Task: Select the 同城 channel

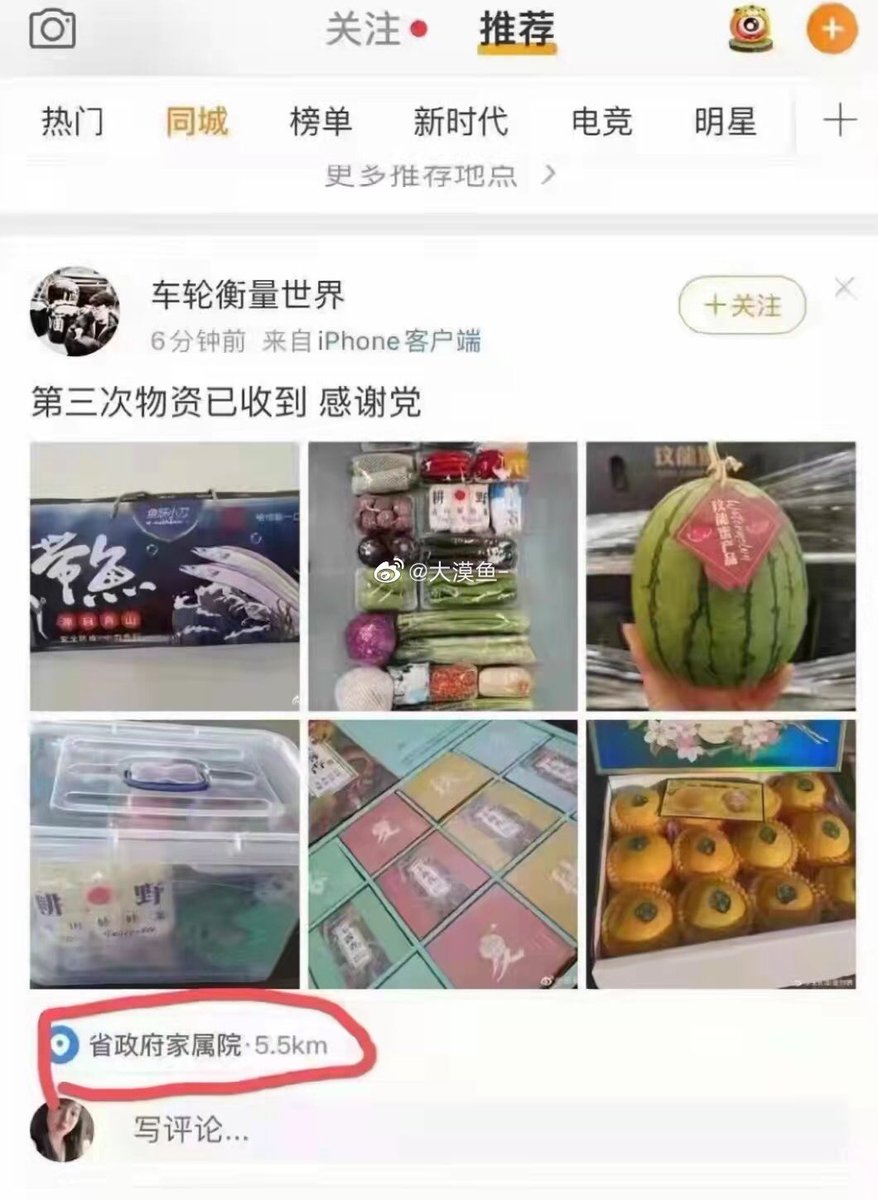Action: pyautogui.click(x=197, y=122)
